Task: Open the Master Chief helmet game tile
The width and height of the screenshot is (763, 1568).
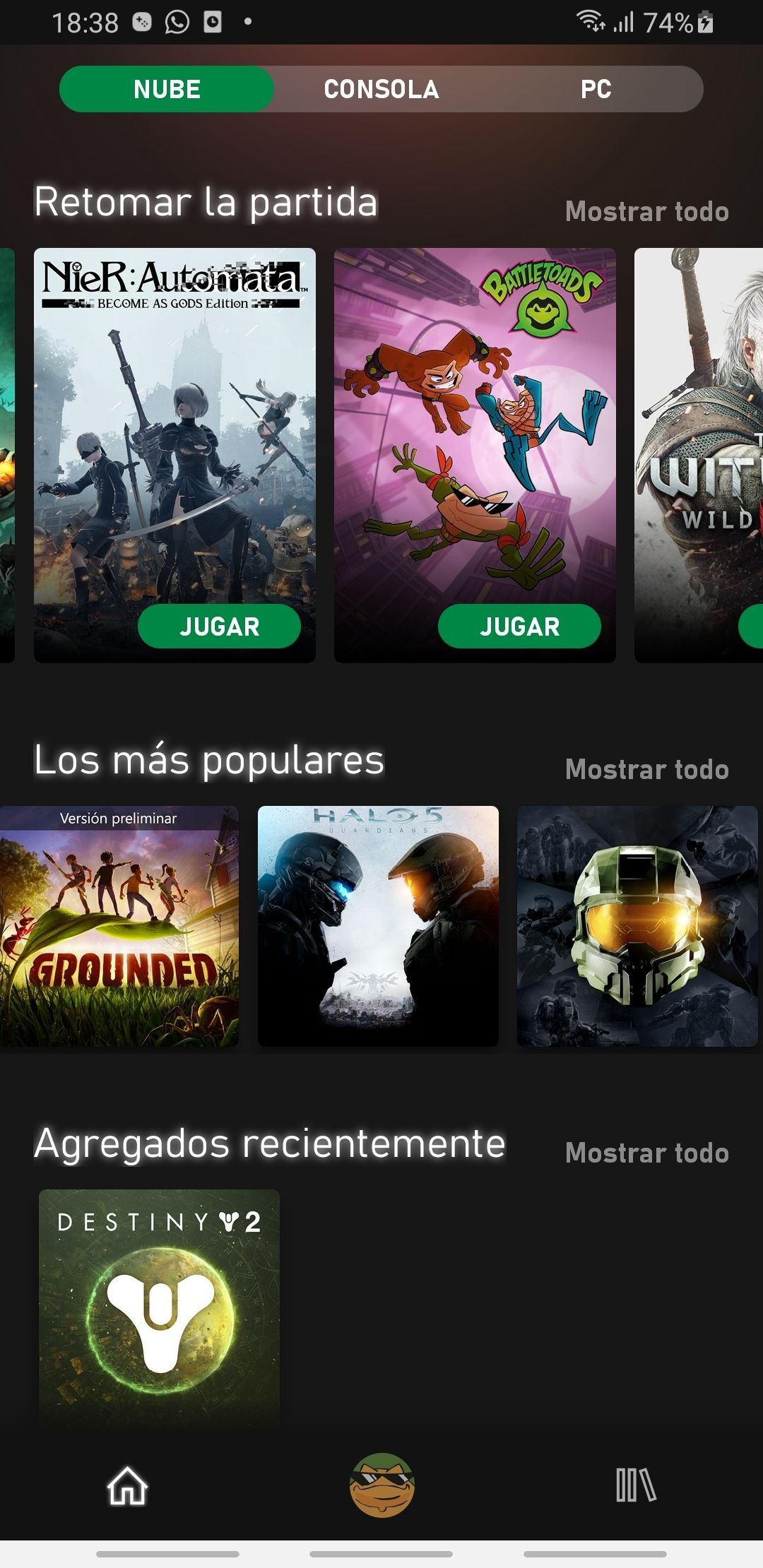Action: pyautogui.click(x=637, y=927)
